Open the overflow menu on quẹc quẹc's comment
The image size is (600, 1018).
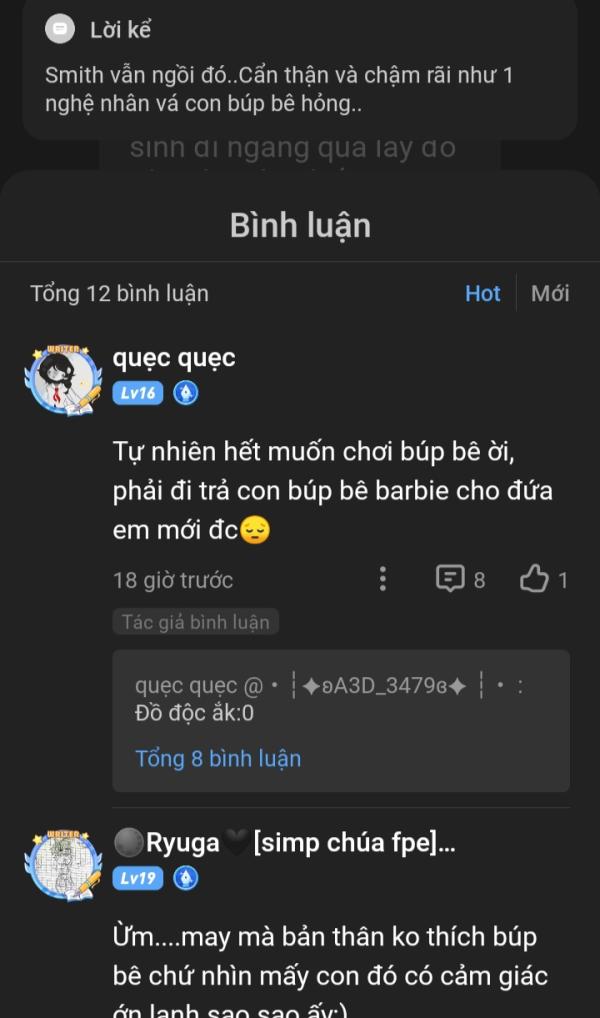click(383, 579)
